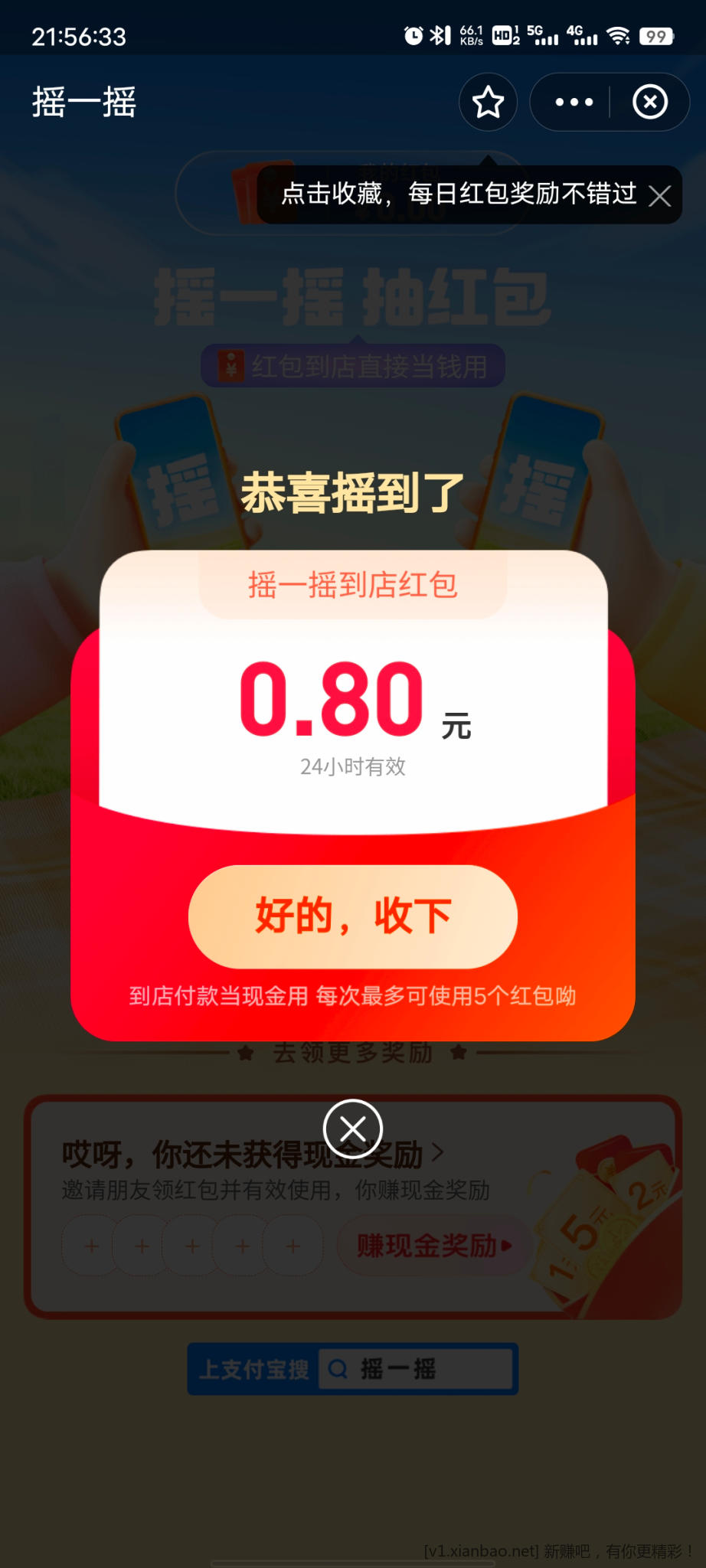Close the mini program with the top X button
Image resolution: width=706 pixels, height=1568 pixels.
[650, 102]
